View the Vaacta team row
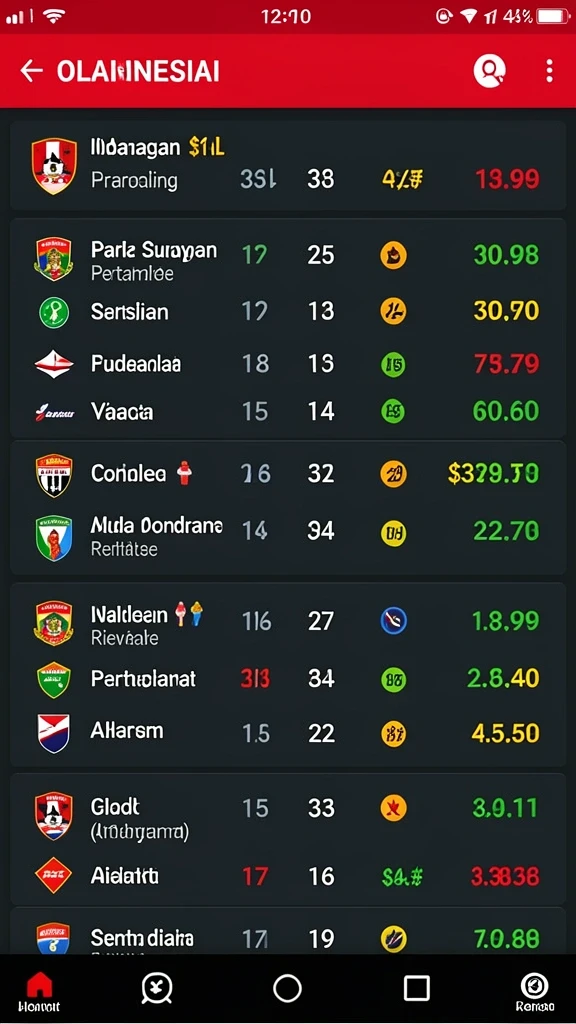Image resolution: width=576 pixels, height=1024 pixels. (x=288, y=411)
